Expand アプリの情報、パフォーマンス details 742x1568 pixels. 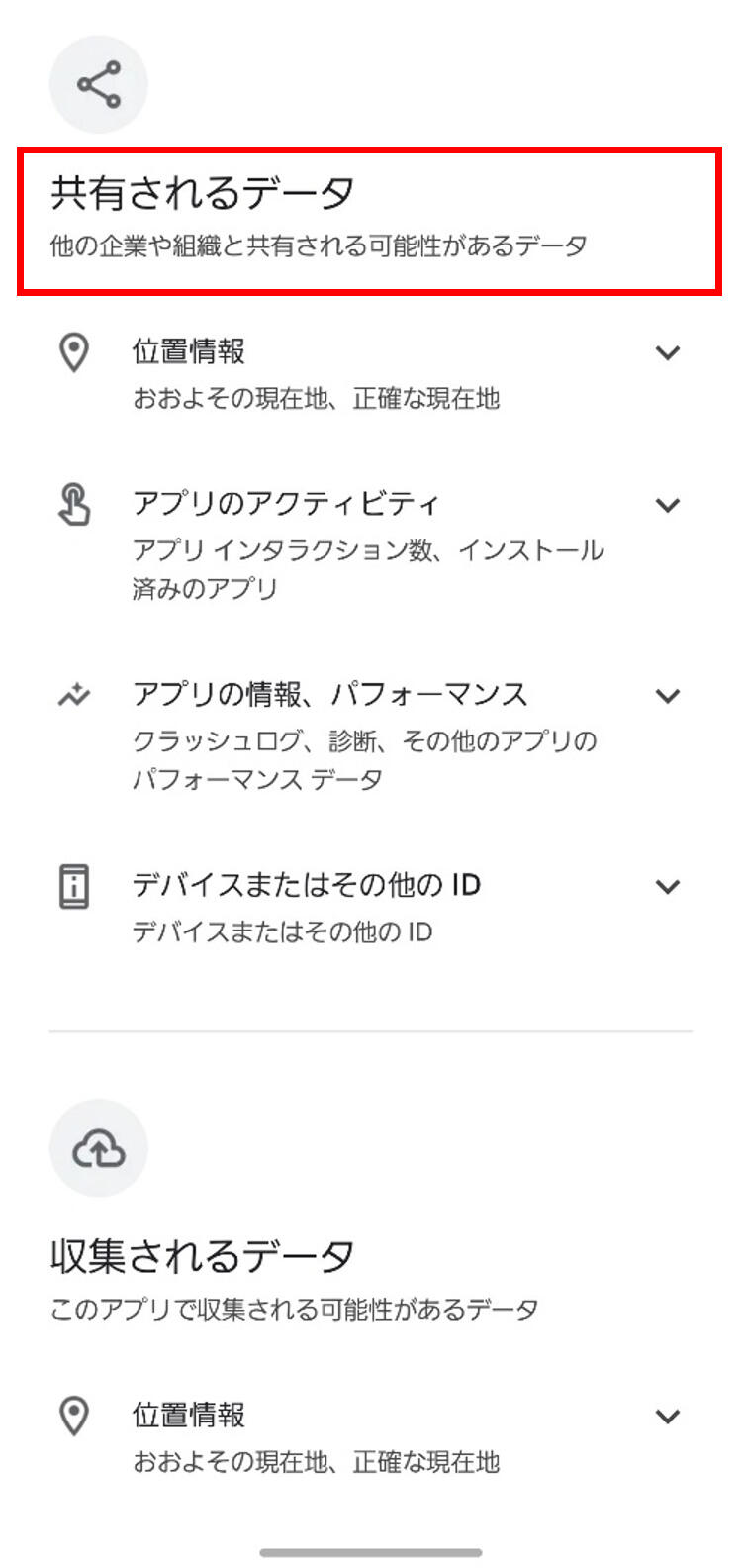668,697
